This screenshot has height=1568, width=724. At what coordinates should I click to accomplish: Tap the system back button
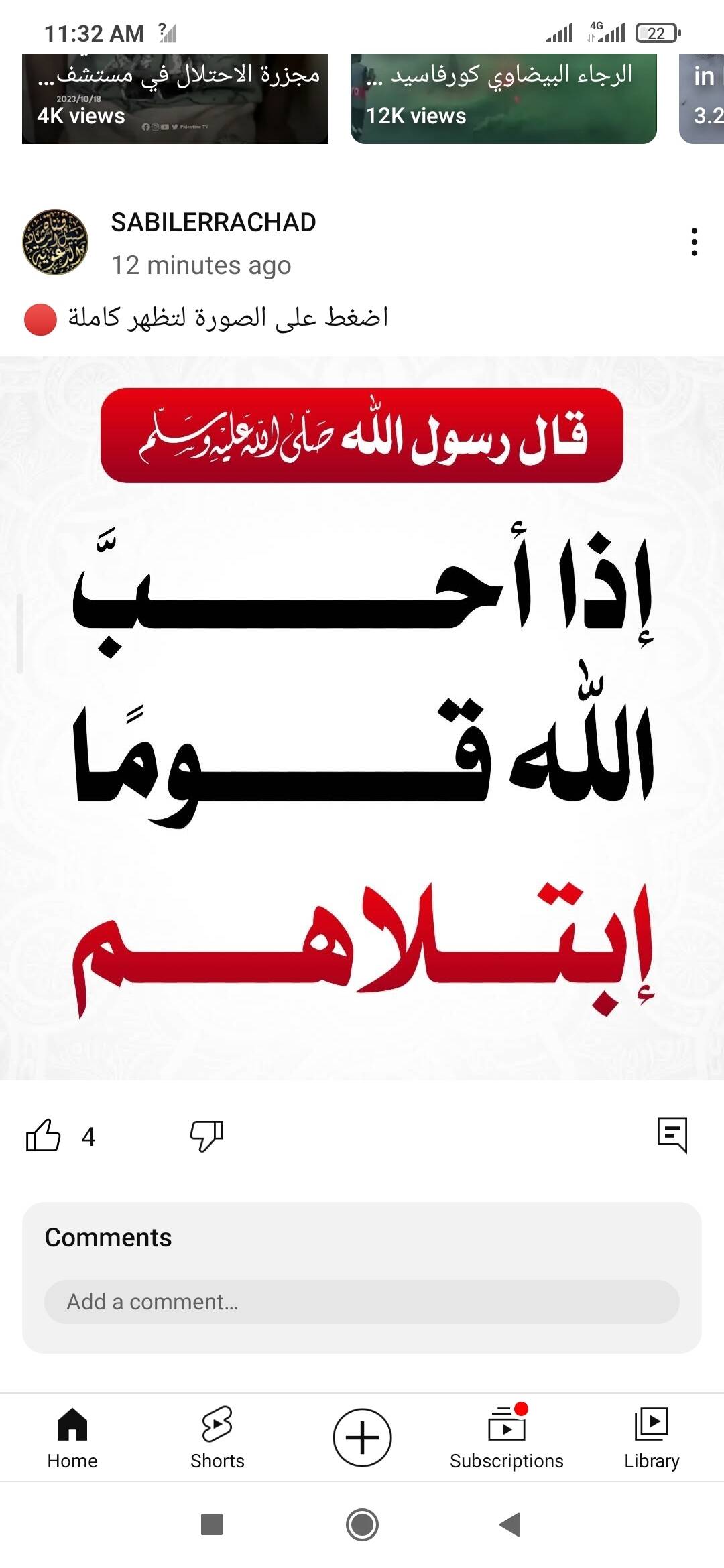pyautogui.click(x=511, y=1524)
